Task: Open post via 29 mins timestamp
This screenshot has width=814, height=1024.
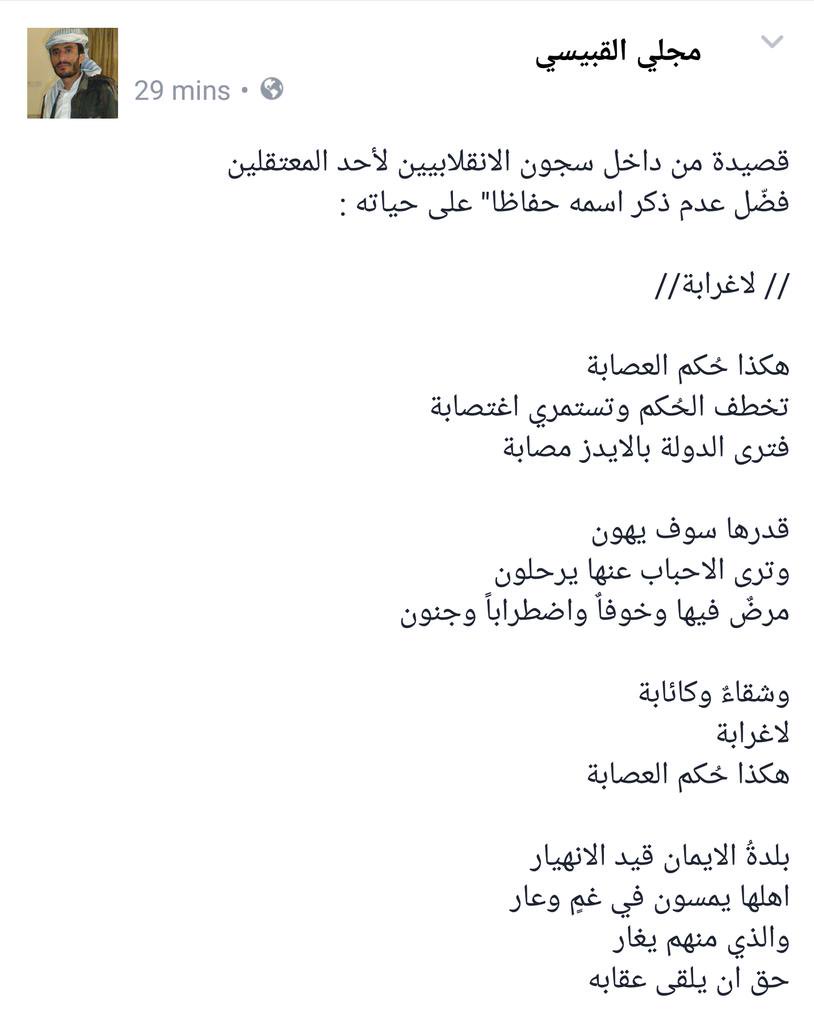Action: pos(182,91)
